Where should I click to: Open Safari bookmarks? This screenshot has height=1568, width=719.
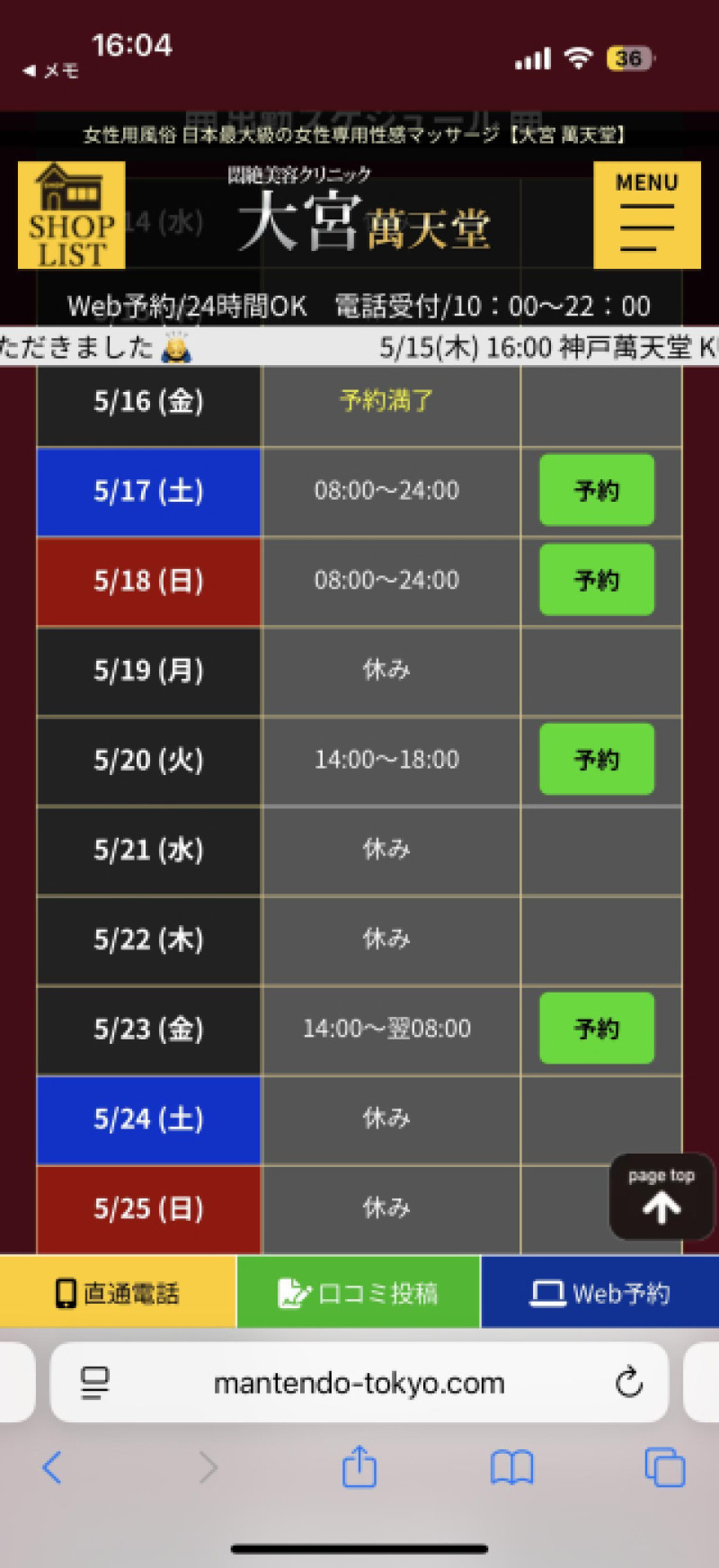pyautogui.click(x=511, y=1467)
